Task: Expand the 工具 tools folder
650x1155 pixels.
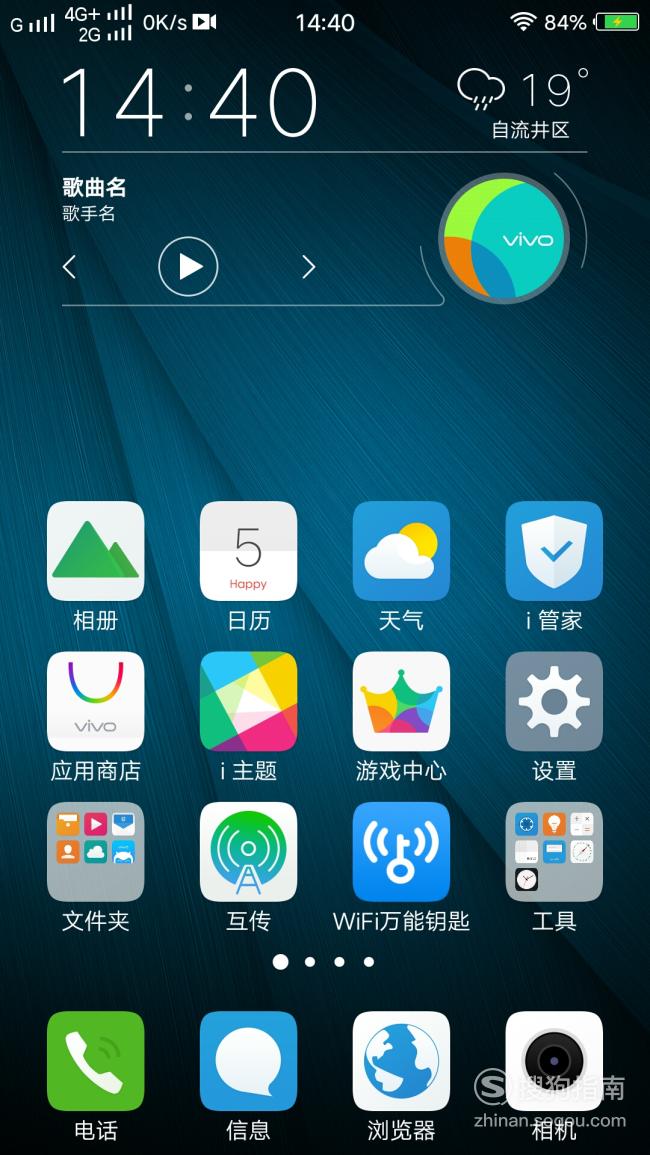Action: 554,851
